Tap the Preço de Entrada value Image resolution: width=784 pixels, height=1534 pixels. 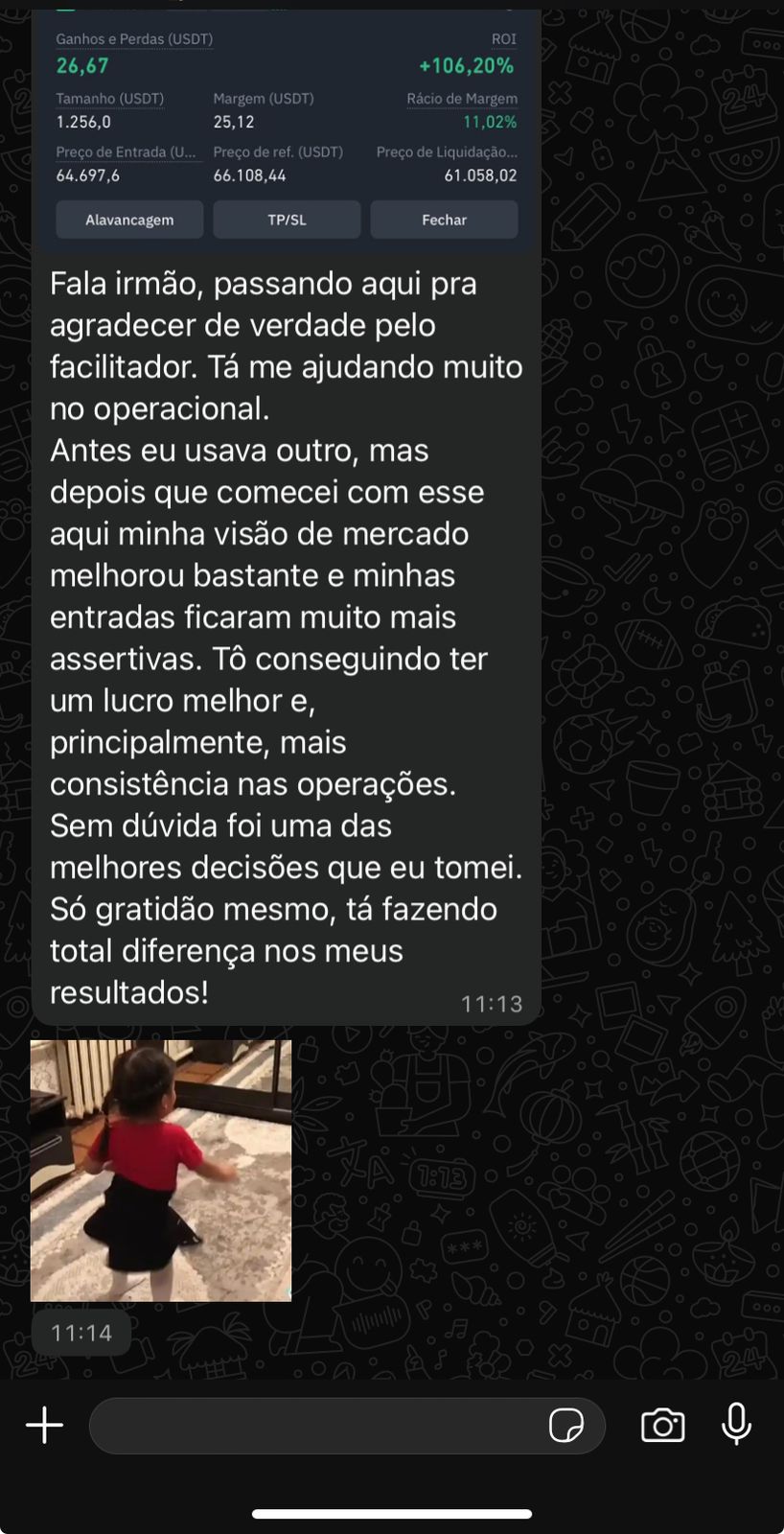(x=90, y=175)
